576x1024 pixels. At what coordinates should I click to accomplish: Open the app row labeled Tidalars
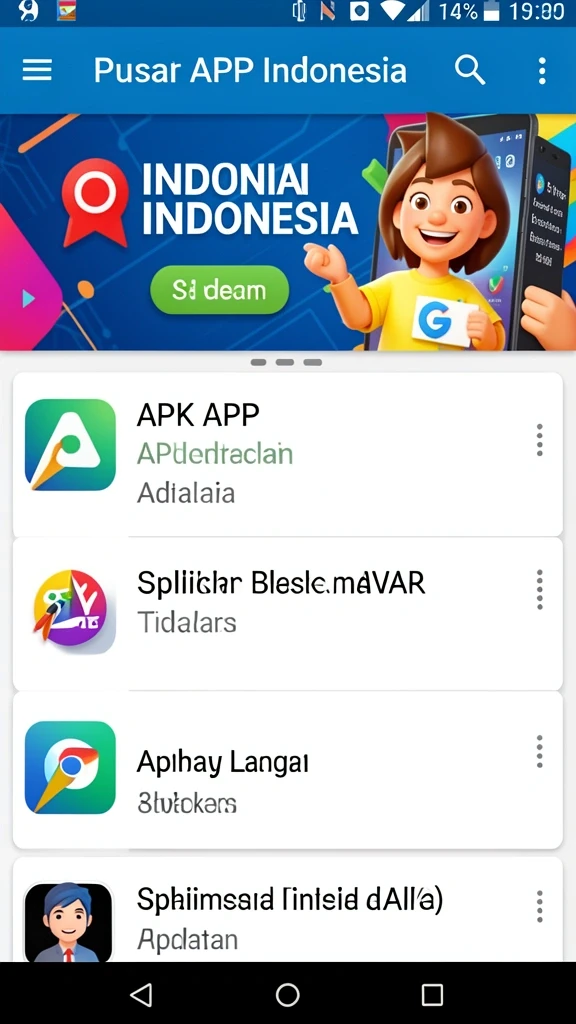(287, 614)
